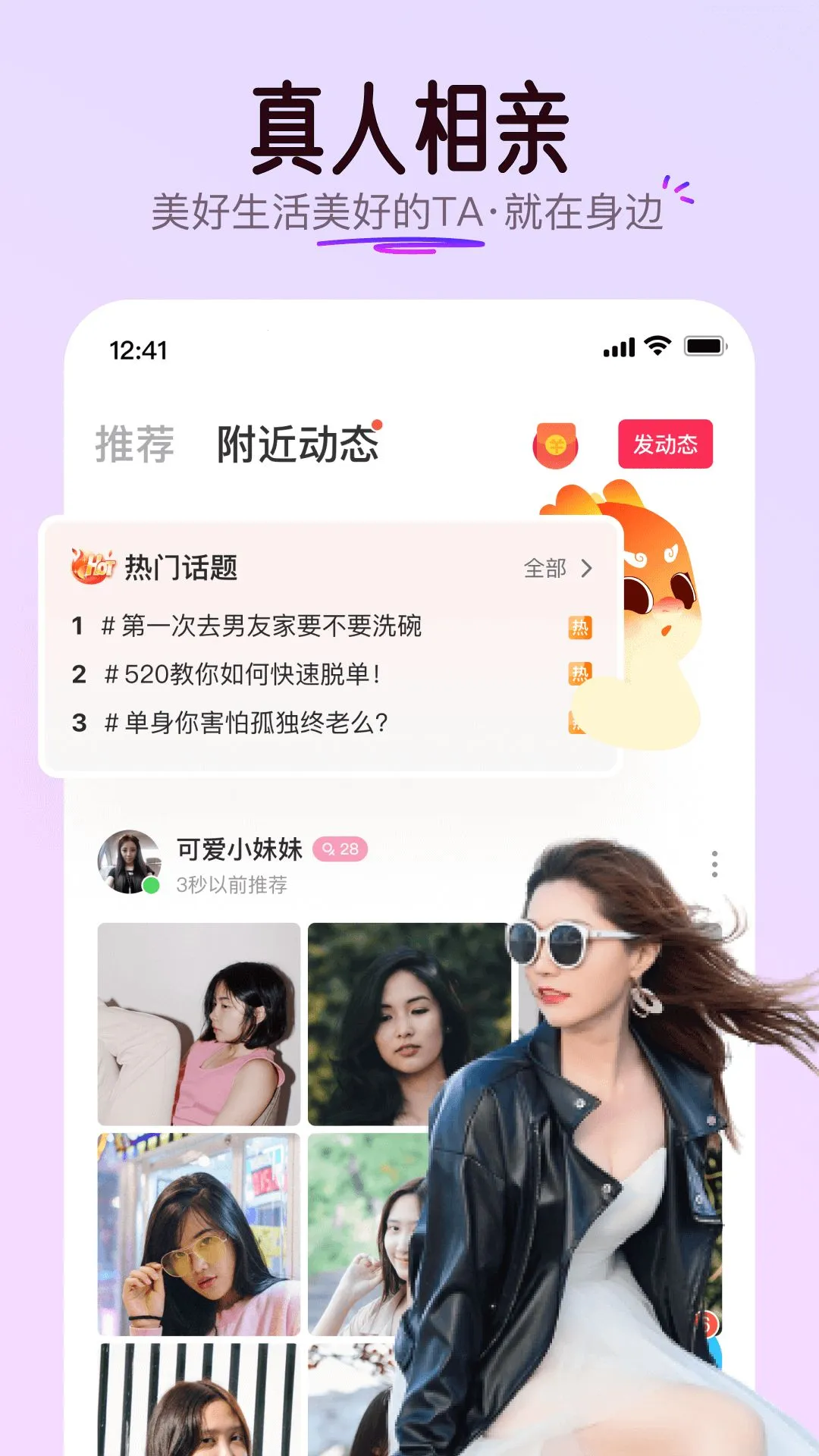Click the 热 badge next to topic 1
Image resolution: width=819 pixels, height=1456 pixels.
[x=579, y=627]
